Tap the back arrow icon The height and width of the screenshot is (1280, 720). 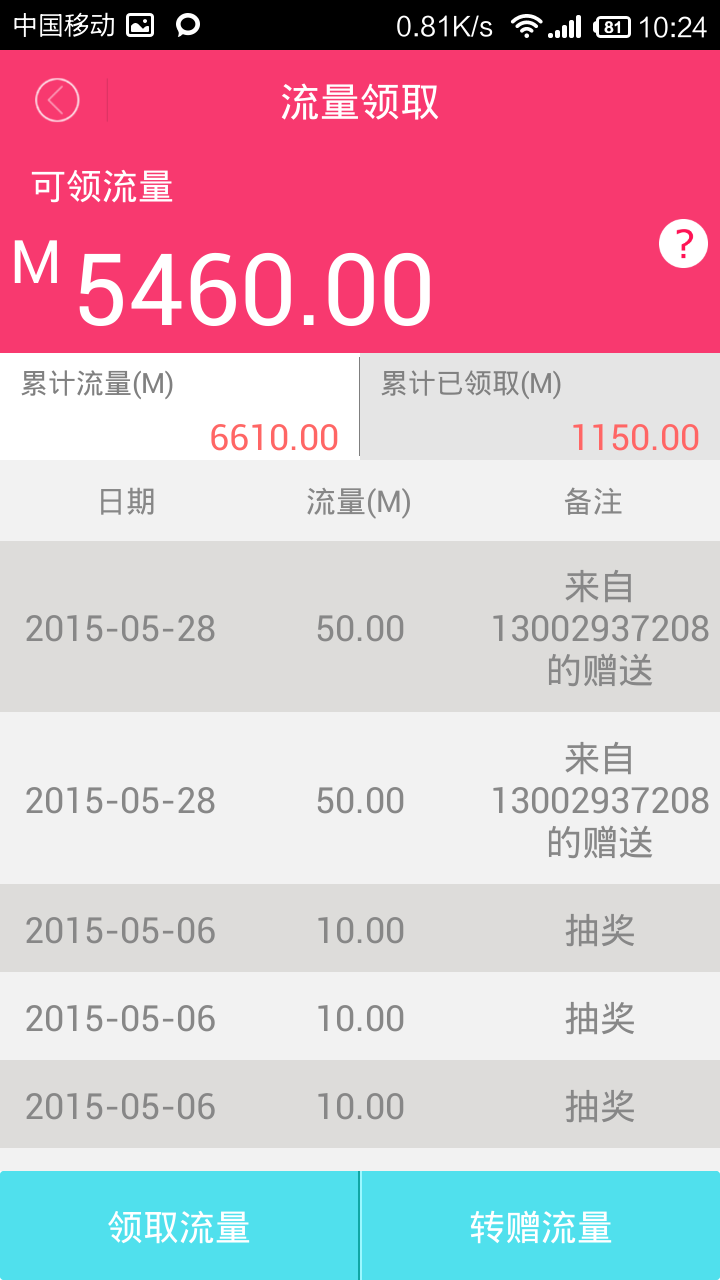(x=57, y=101)
